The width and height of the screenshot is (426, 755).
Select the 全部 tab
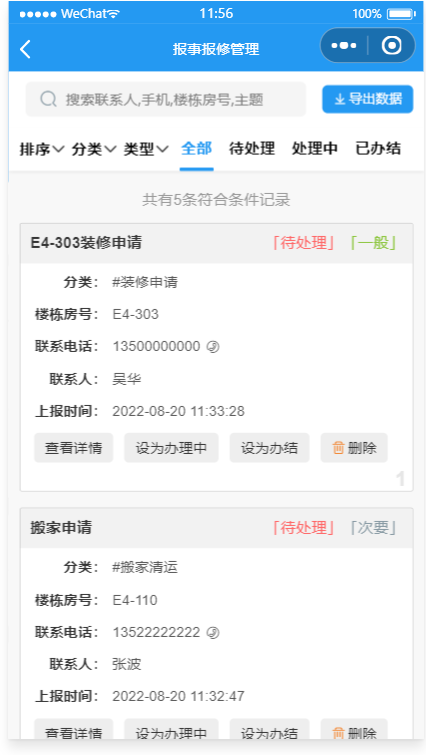pos(196,148)
